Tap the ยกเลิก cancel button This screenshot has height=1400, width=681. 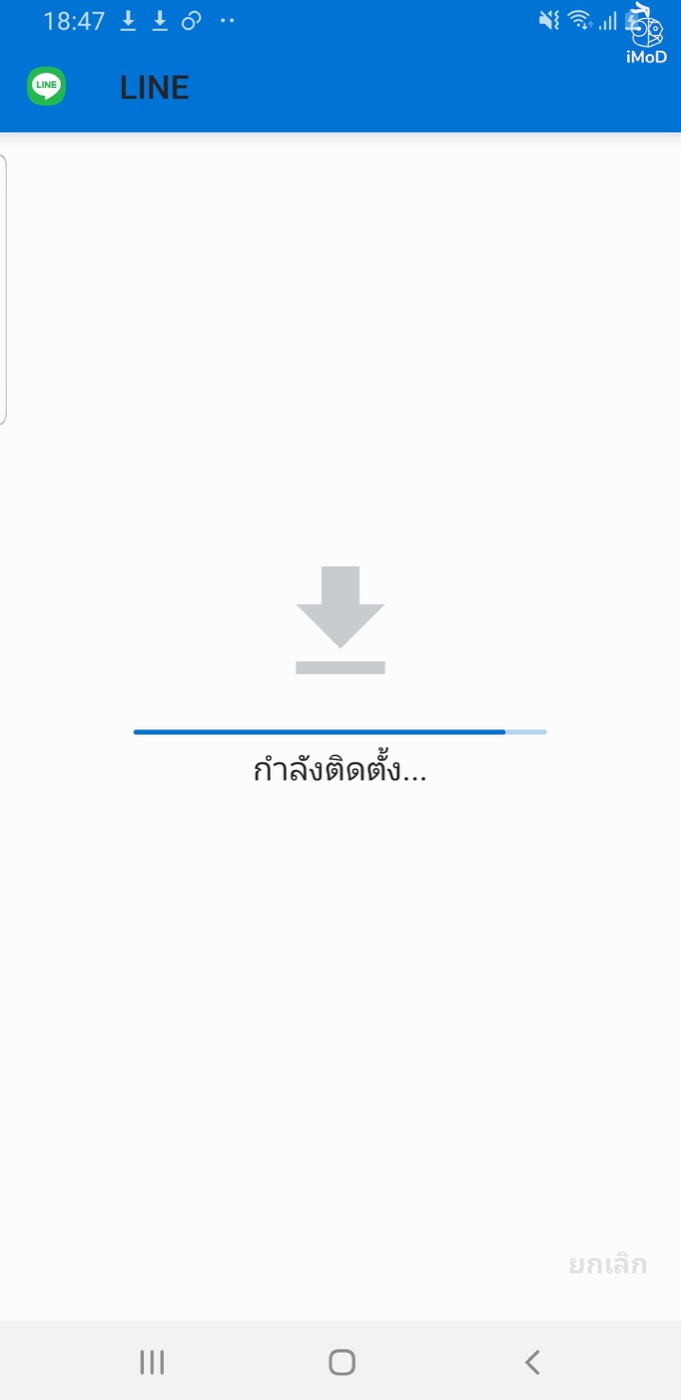(x=607, y=1265)
